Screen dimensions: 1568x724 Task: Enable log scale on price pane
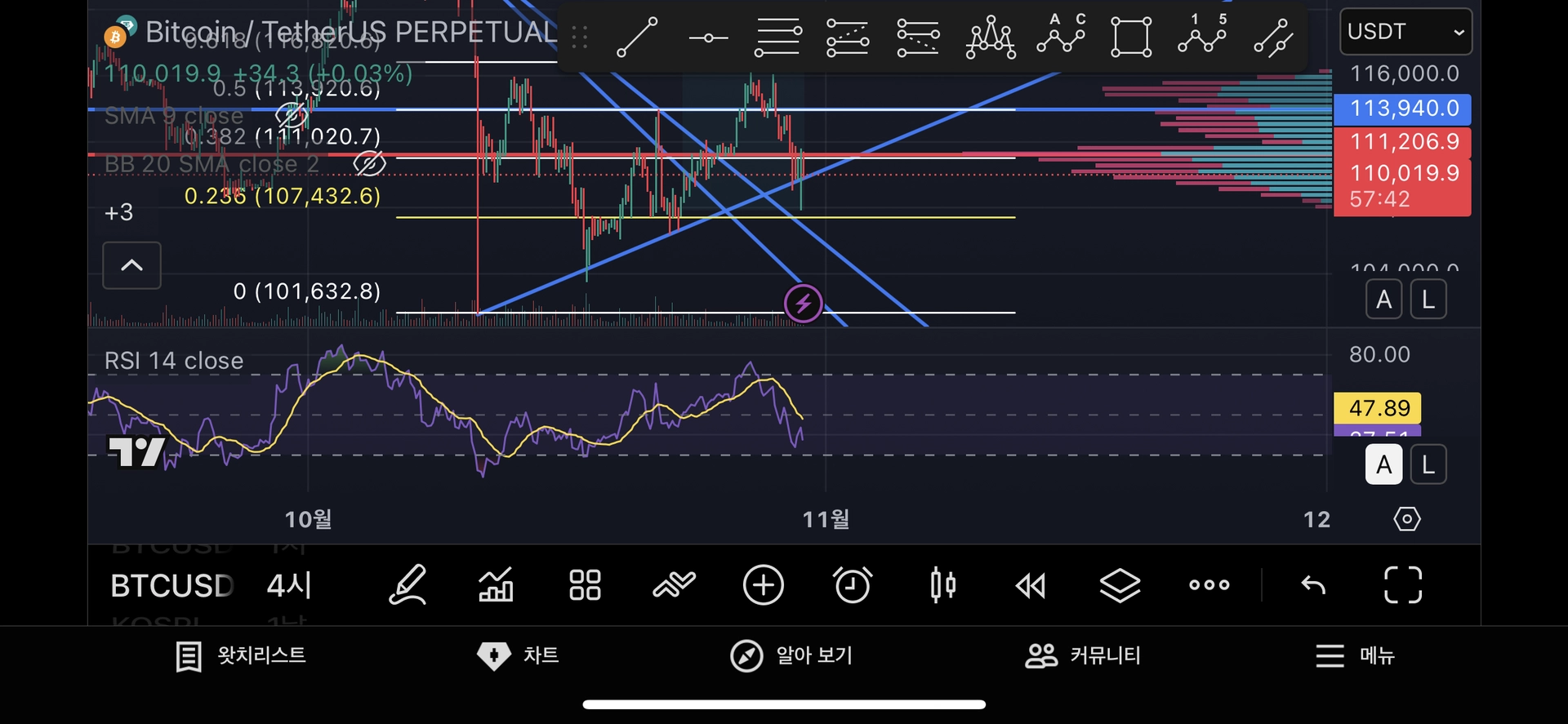tap(1428, 300)
